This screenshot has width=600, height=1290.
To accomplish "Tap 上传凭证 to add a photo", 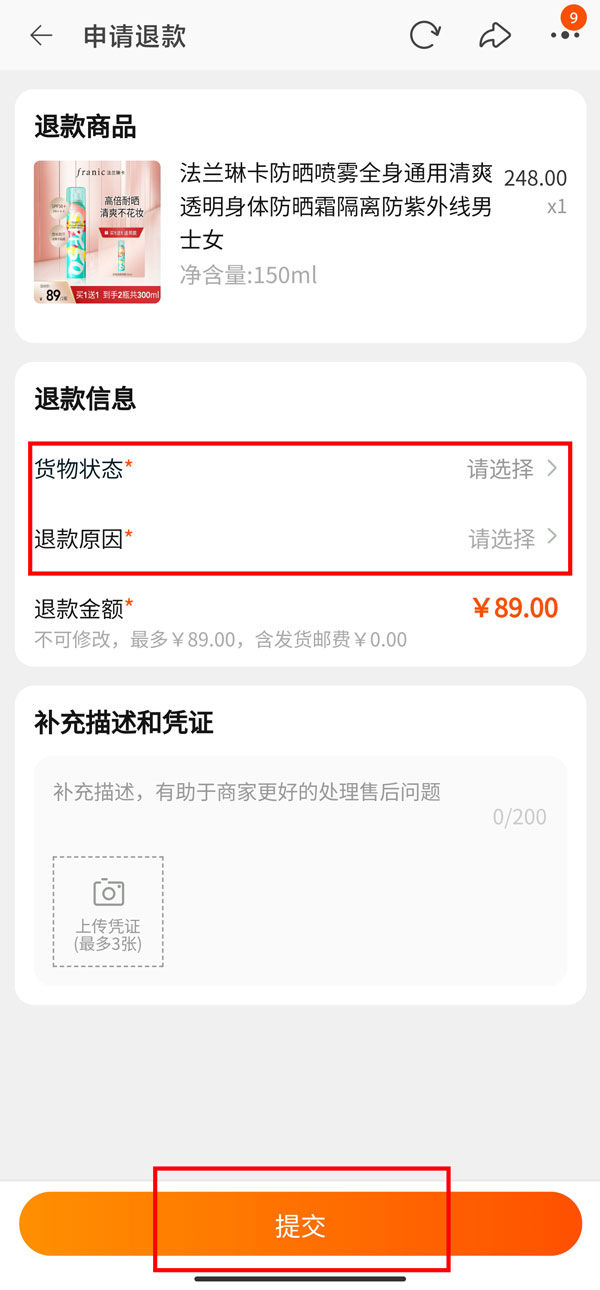I will [108, 911].
